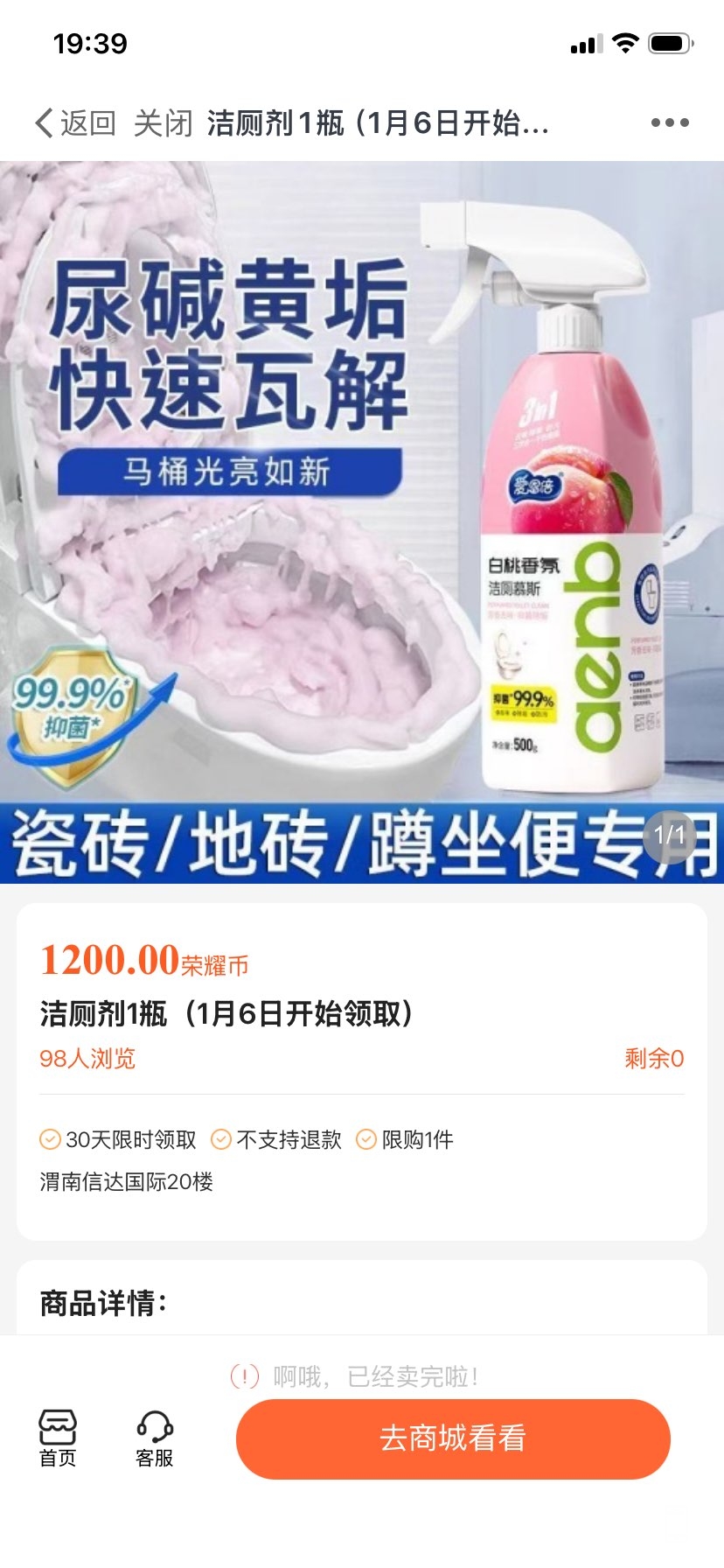
Task: Tap the 去商城看看 button
Action: coord(453,1439)
